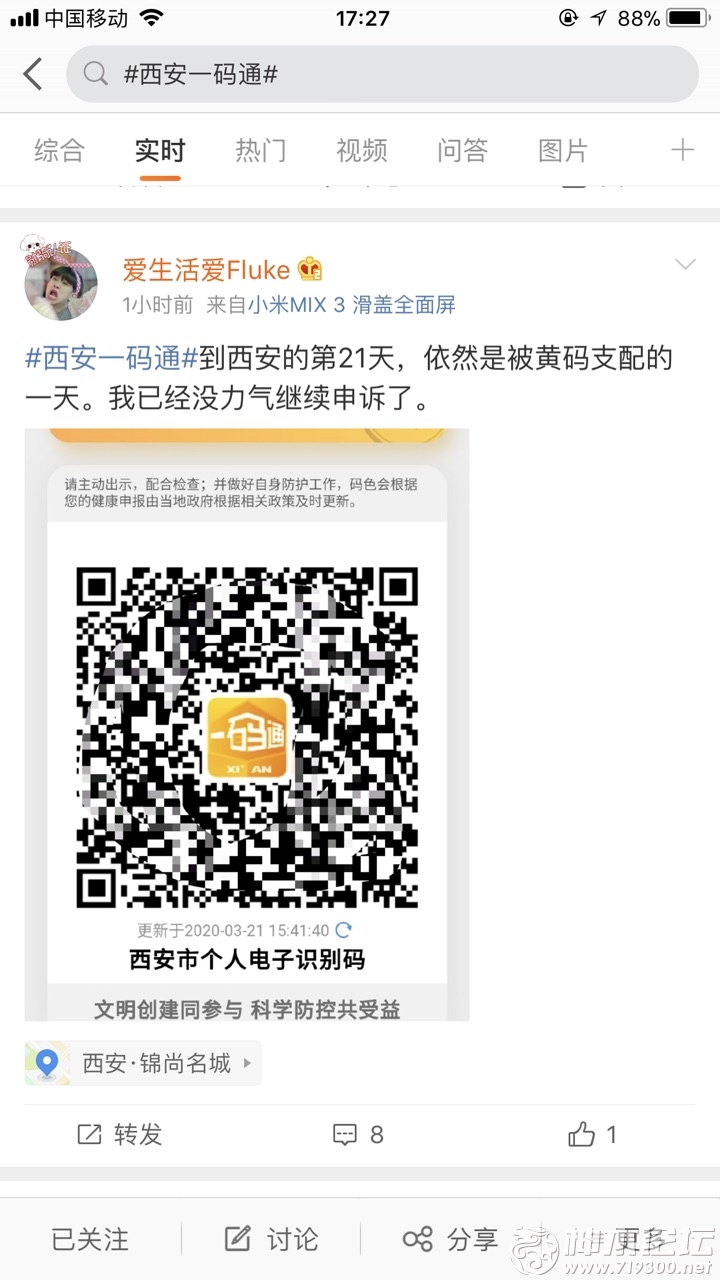Image resolution: width=720 pixels, height=1280 pixels.
Task: Open the #西安一码通# hashtag in the post
Action: [x=110, y=358]
